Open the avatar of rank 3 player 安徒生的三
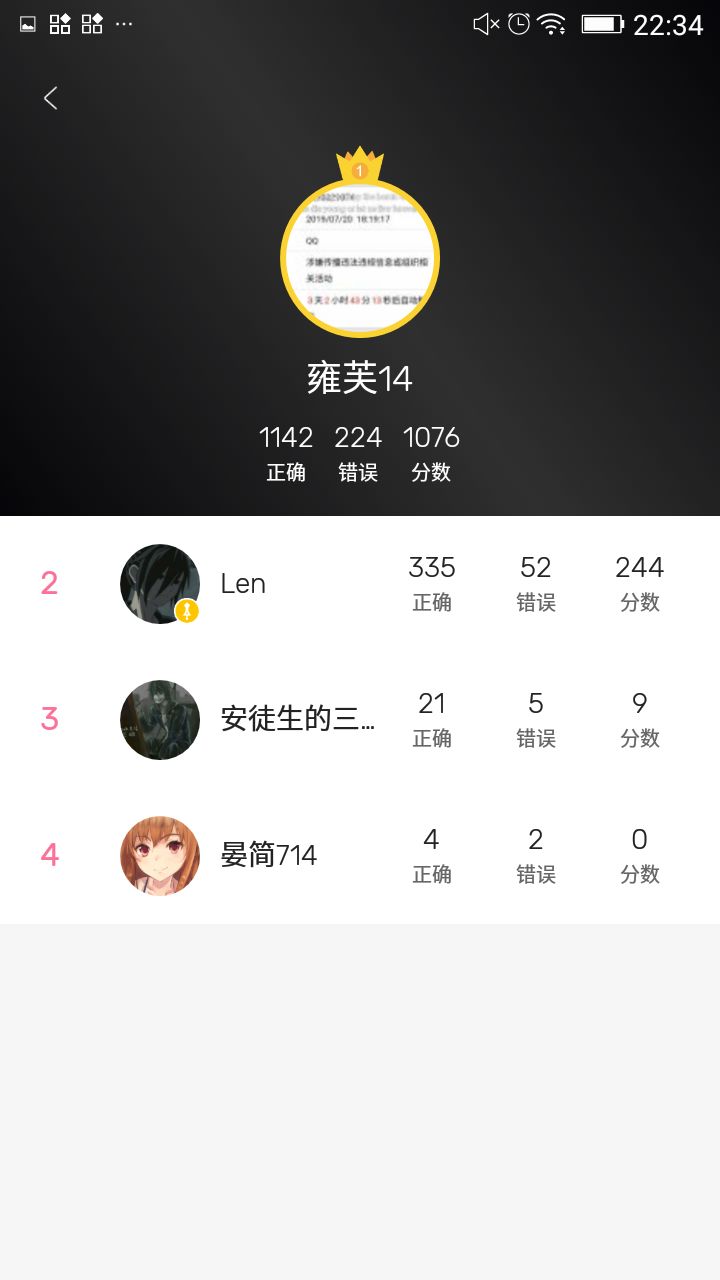The height and width of the screenshot is (1280, 720). 159,720
